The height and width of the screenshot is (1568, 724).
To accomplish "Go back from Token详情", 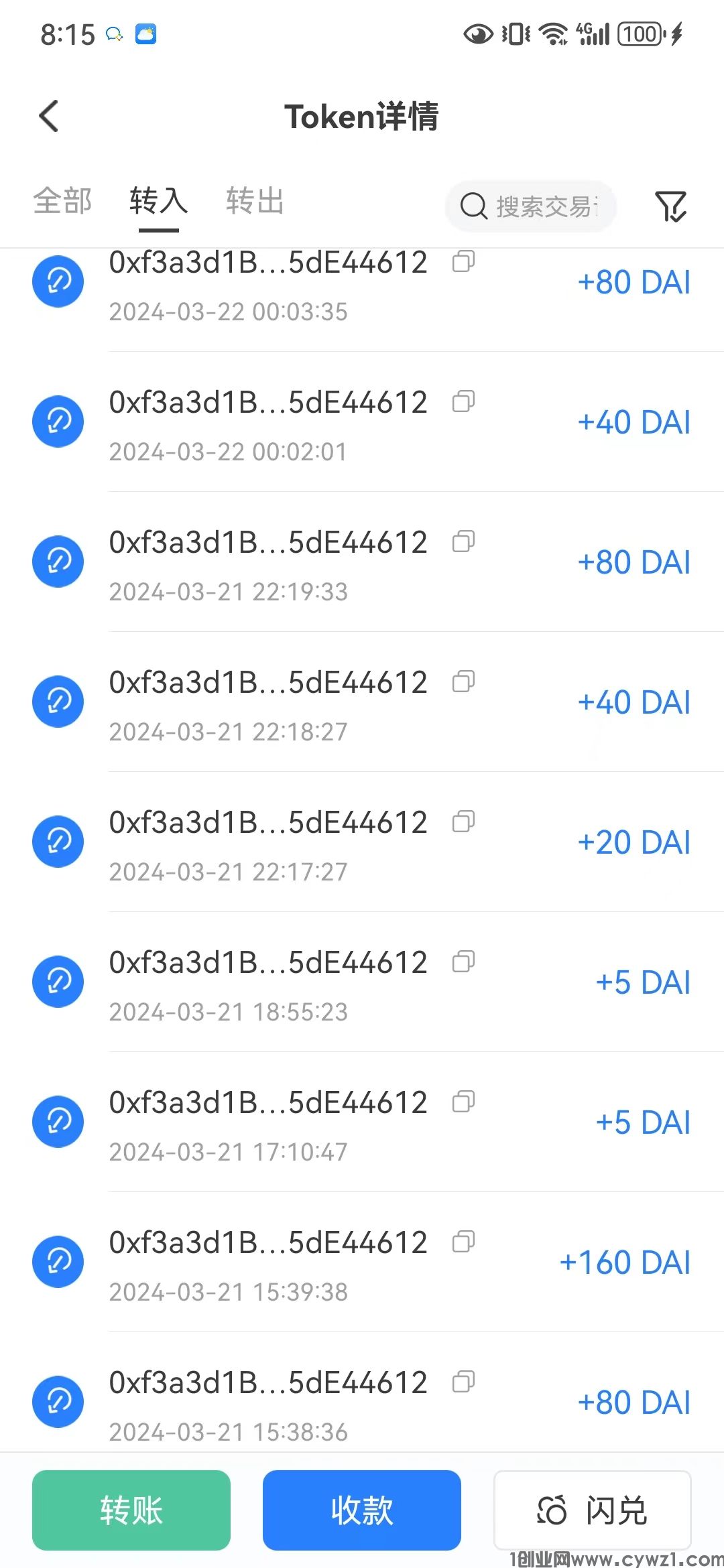I will pos(49,117).
